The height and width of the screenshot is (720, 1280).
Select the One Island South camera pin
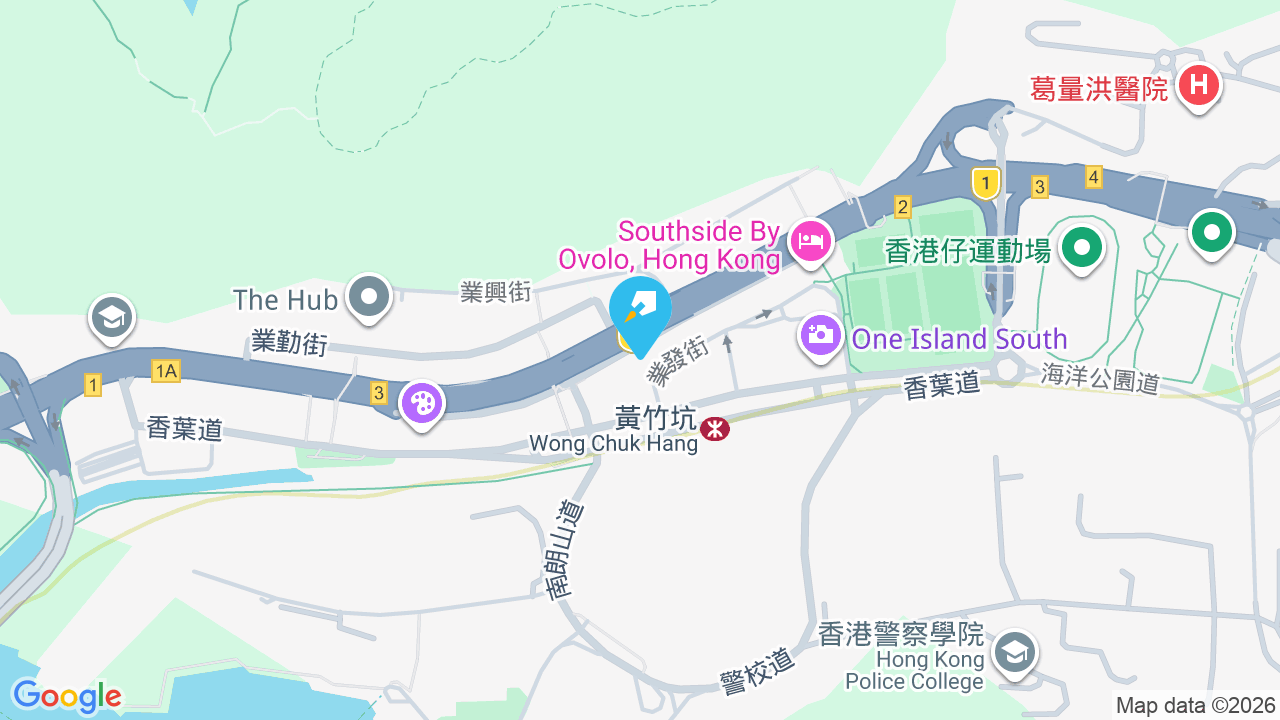point(820,337)
